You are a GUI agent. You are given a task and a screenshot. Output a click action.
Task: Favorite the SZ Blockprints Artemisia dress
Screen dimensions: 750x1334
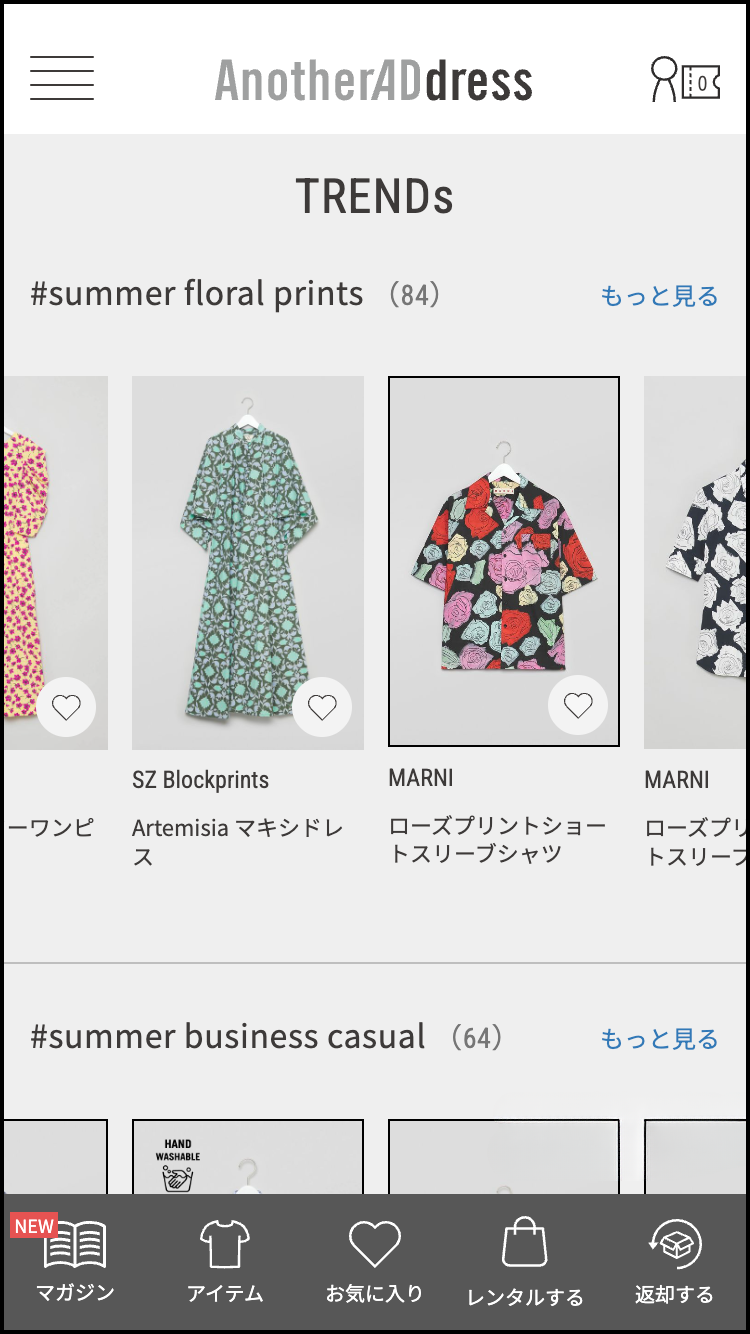click(x=322, y=708)
